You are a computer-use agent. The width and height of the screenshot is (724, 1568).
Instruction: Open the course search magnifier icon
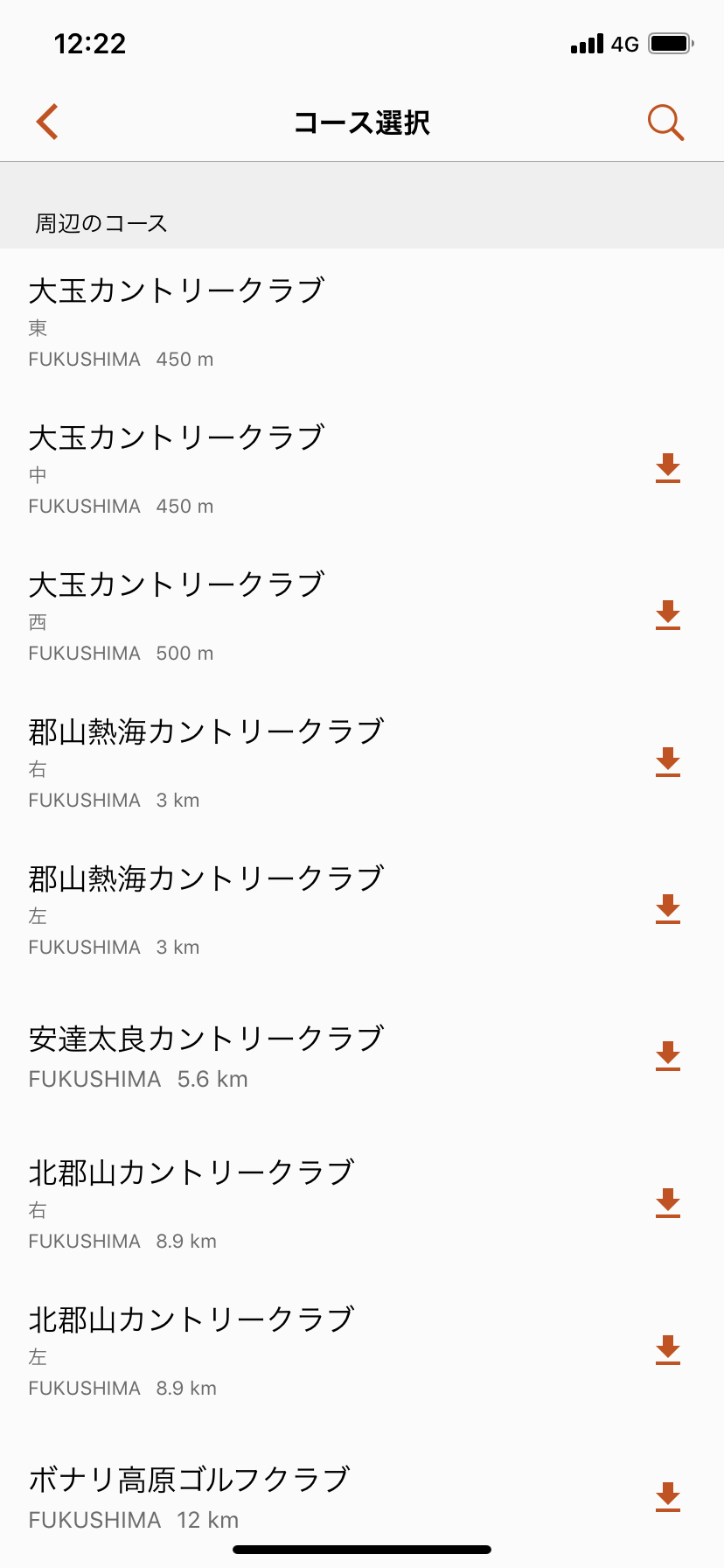click(665, 122)
